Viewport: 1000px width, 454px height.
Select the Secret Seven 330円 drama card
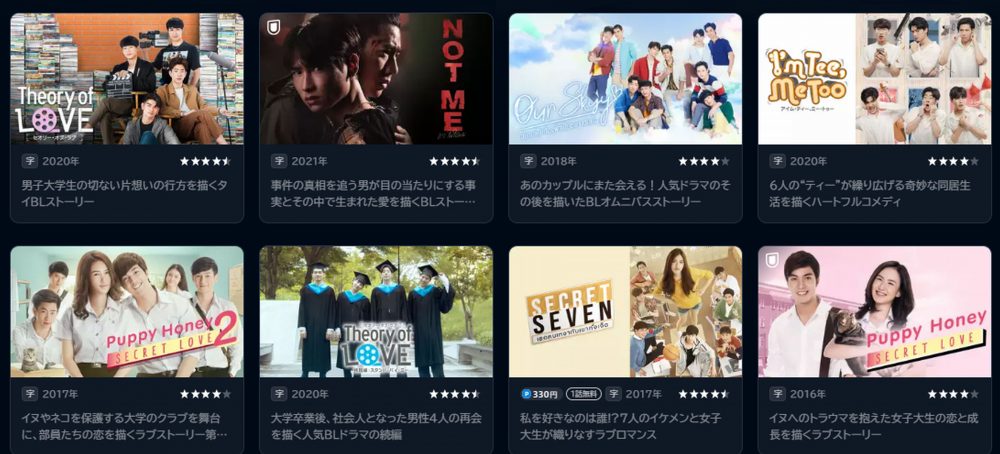(x=625, y=312)
